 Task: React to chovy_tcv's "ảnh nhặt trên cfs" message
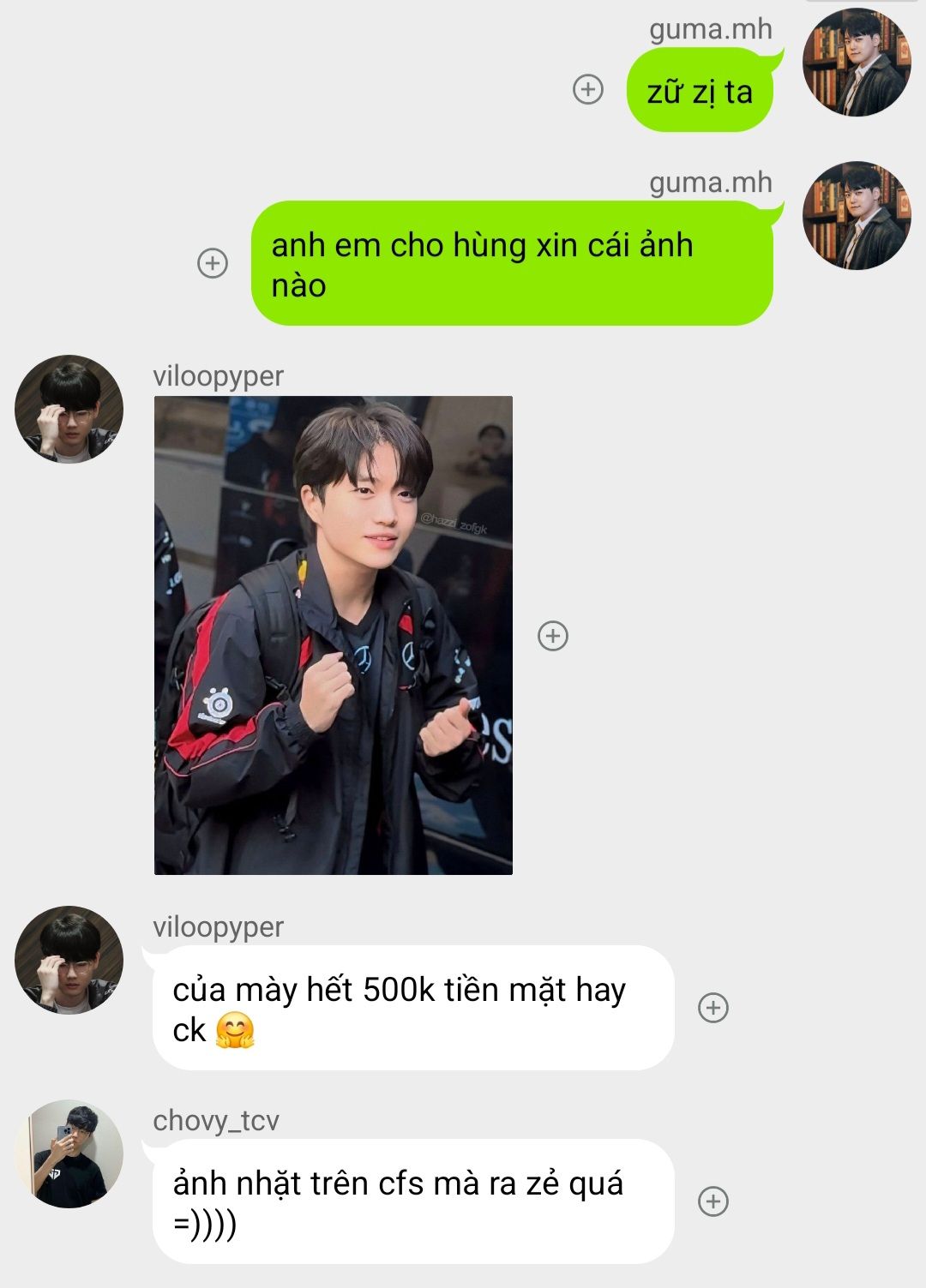click(713, 1201)
